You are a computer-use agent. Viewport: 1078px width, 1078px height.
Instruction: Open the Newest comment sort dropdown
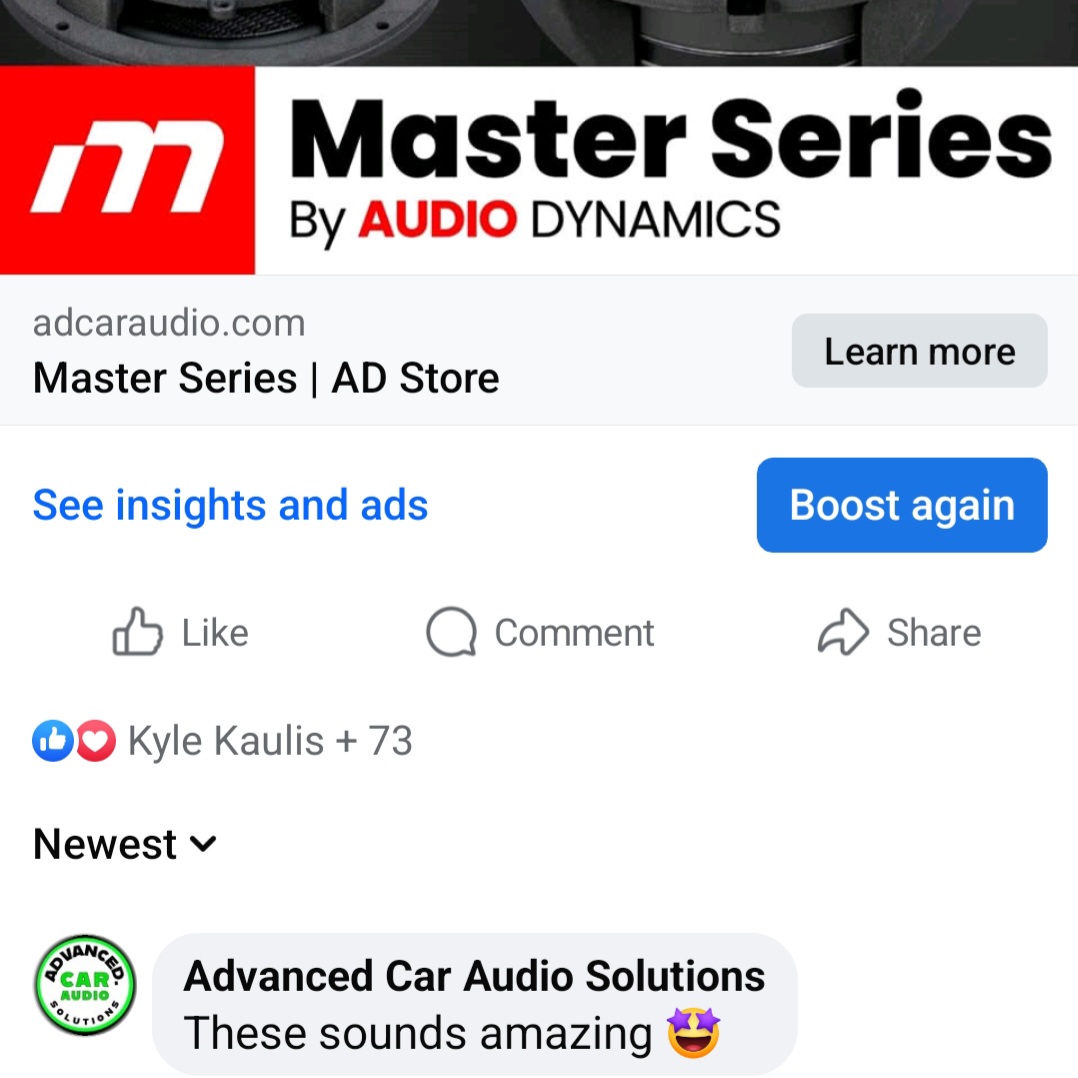pyautogui.click(x=124, y=844)
